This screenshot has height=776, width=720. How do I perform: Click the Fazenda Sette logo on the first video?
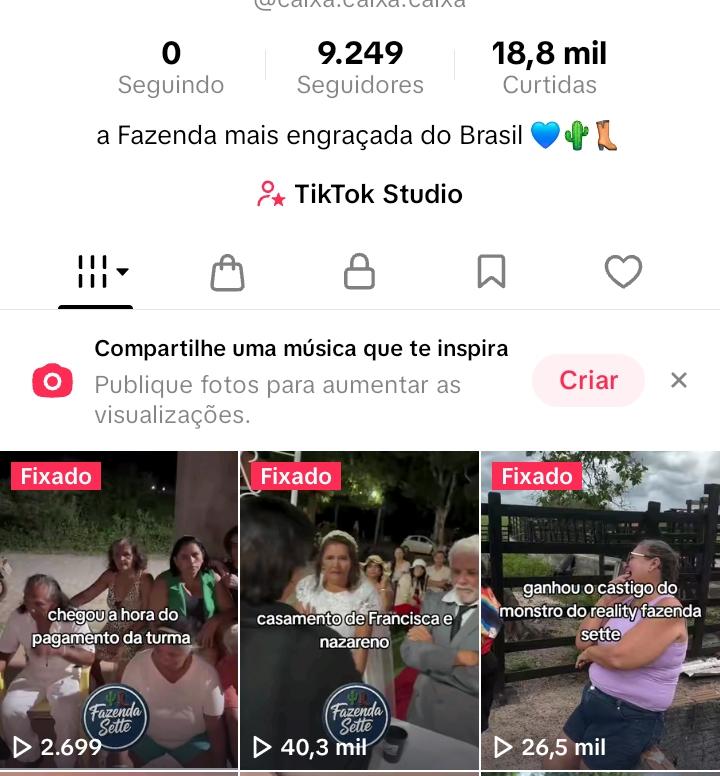(x=118, y=715)
